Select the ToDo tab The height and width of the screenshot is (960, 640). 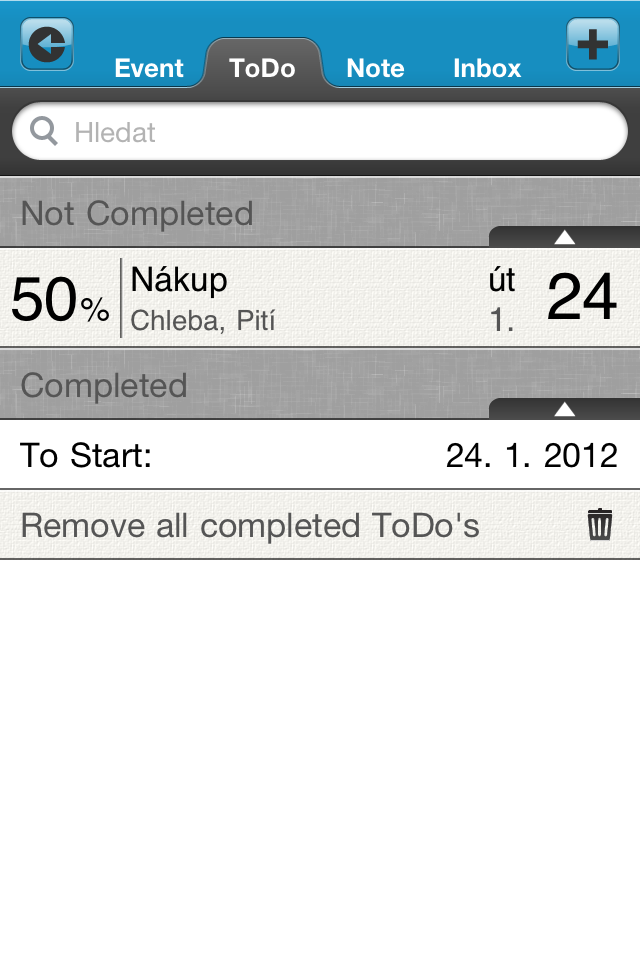point(262,68)
